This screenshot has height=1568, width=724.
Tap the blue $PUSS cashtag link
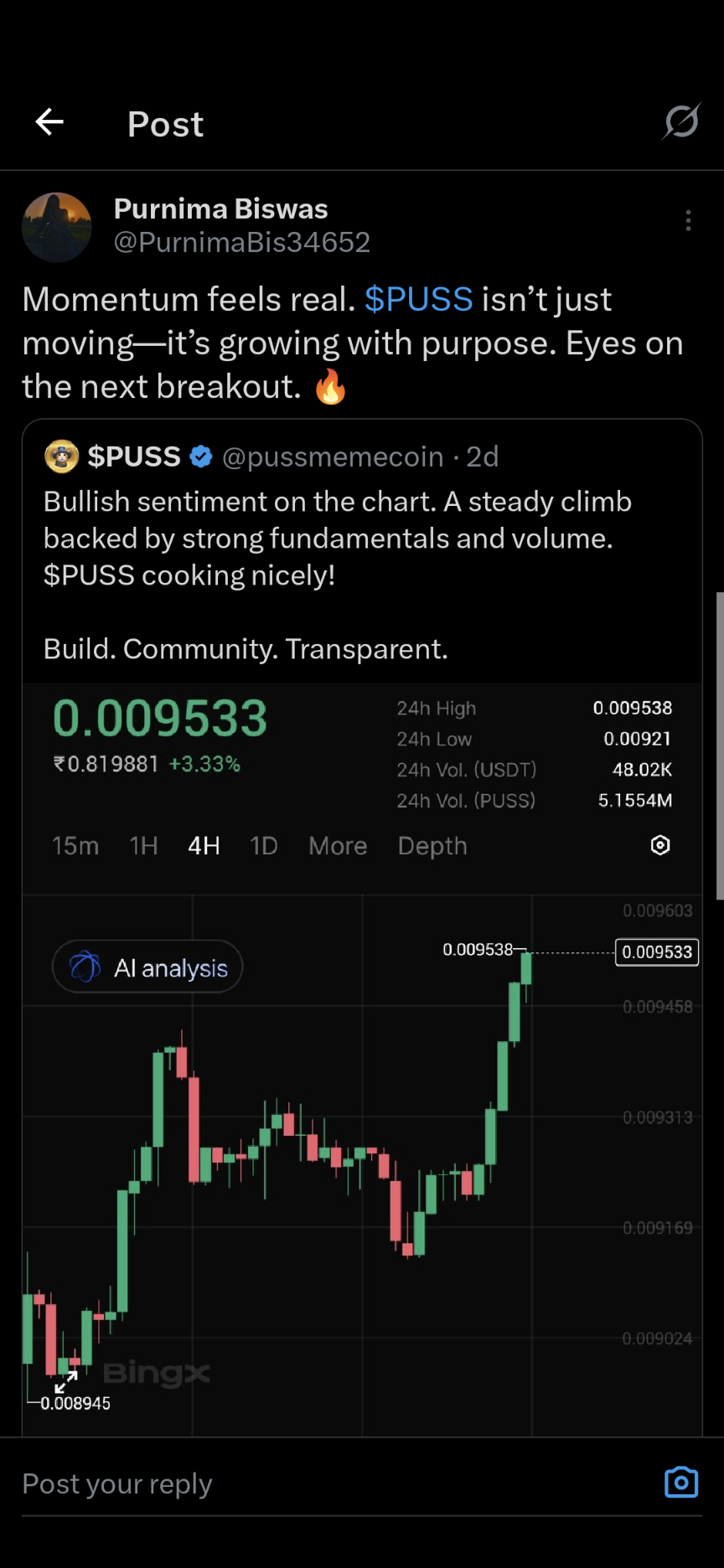418,299
